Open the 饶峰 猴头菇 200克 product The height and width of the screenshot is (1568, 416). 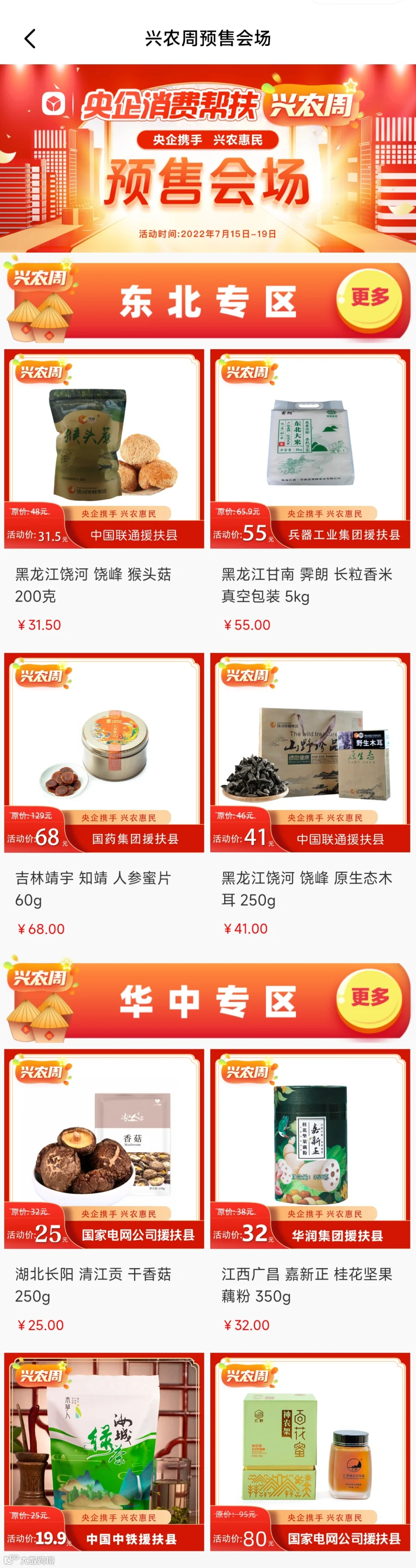coord(104,494)
